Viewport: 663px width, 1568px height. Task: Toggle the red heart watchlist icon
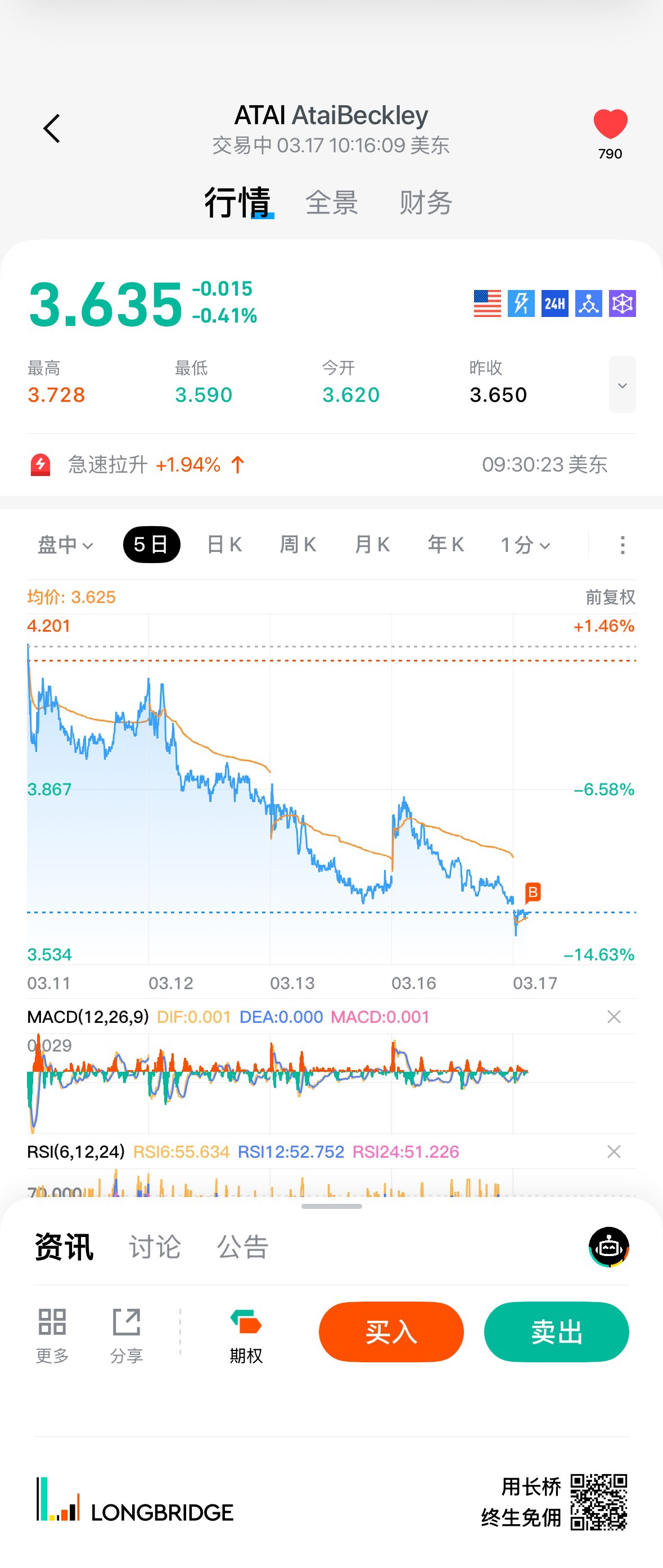[610, 125]
